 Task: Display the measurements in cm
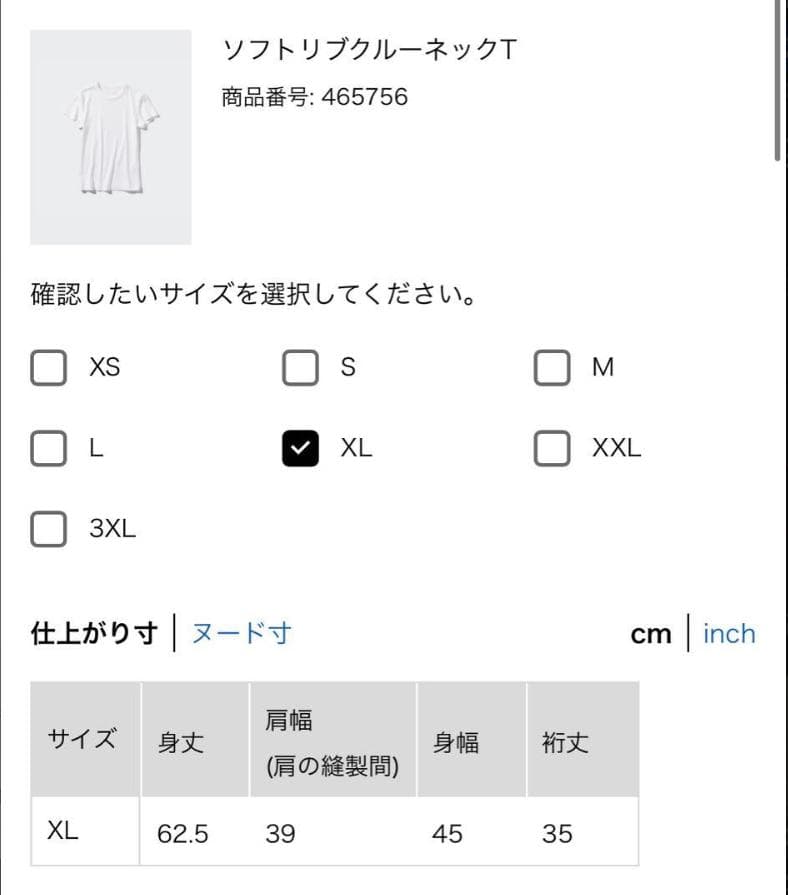[x=651, y=635]
